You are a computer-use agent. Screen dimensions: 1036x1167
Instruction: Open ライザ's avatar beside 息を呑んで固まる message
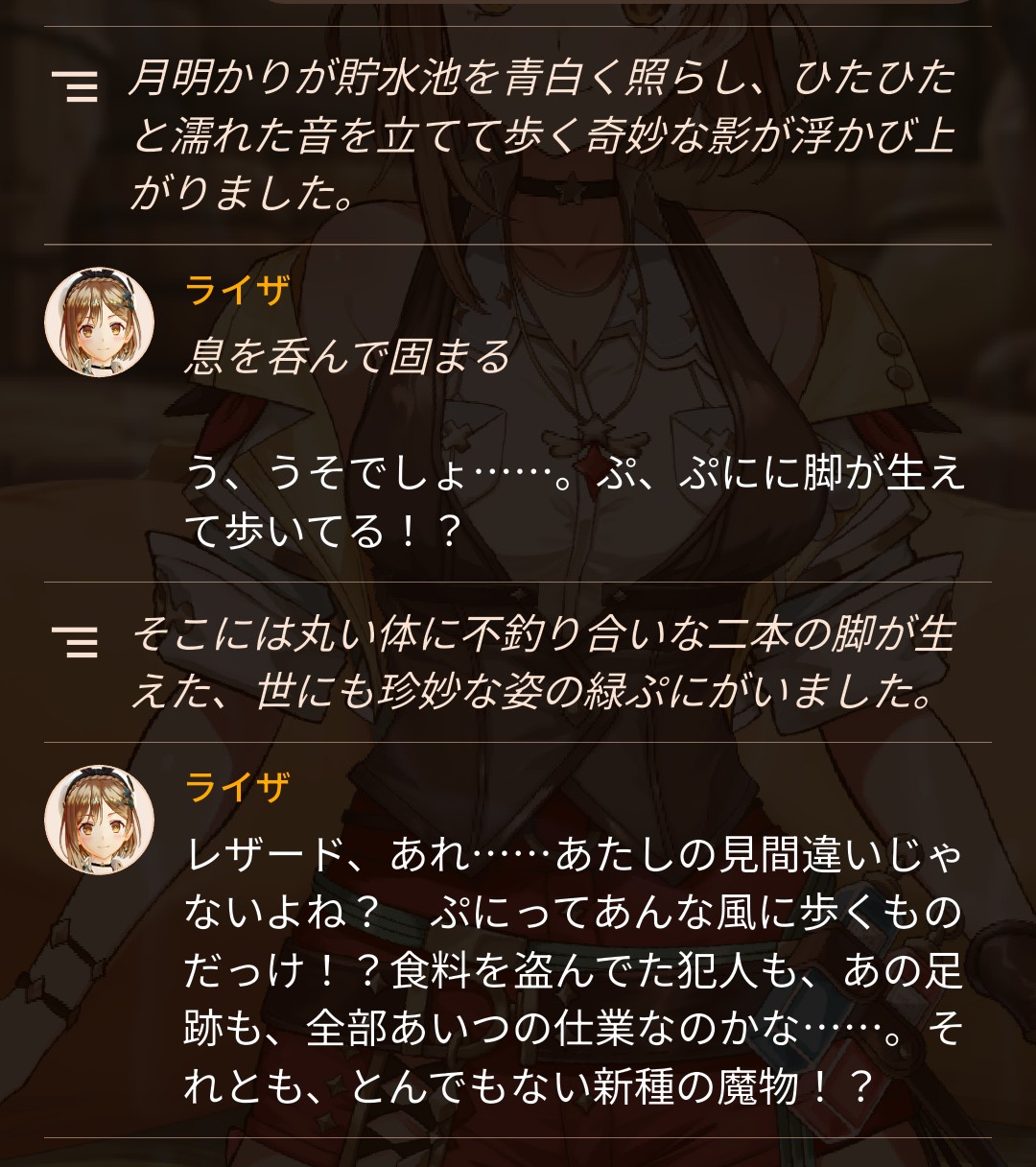(100, 322)
